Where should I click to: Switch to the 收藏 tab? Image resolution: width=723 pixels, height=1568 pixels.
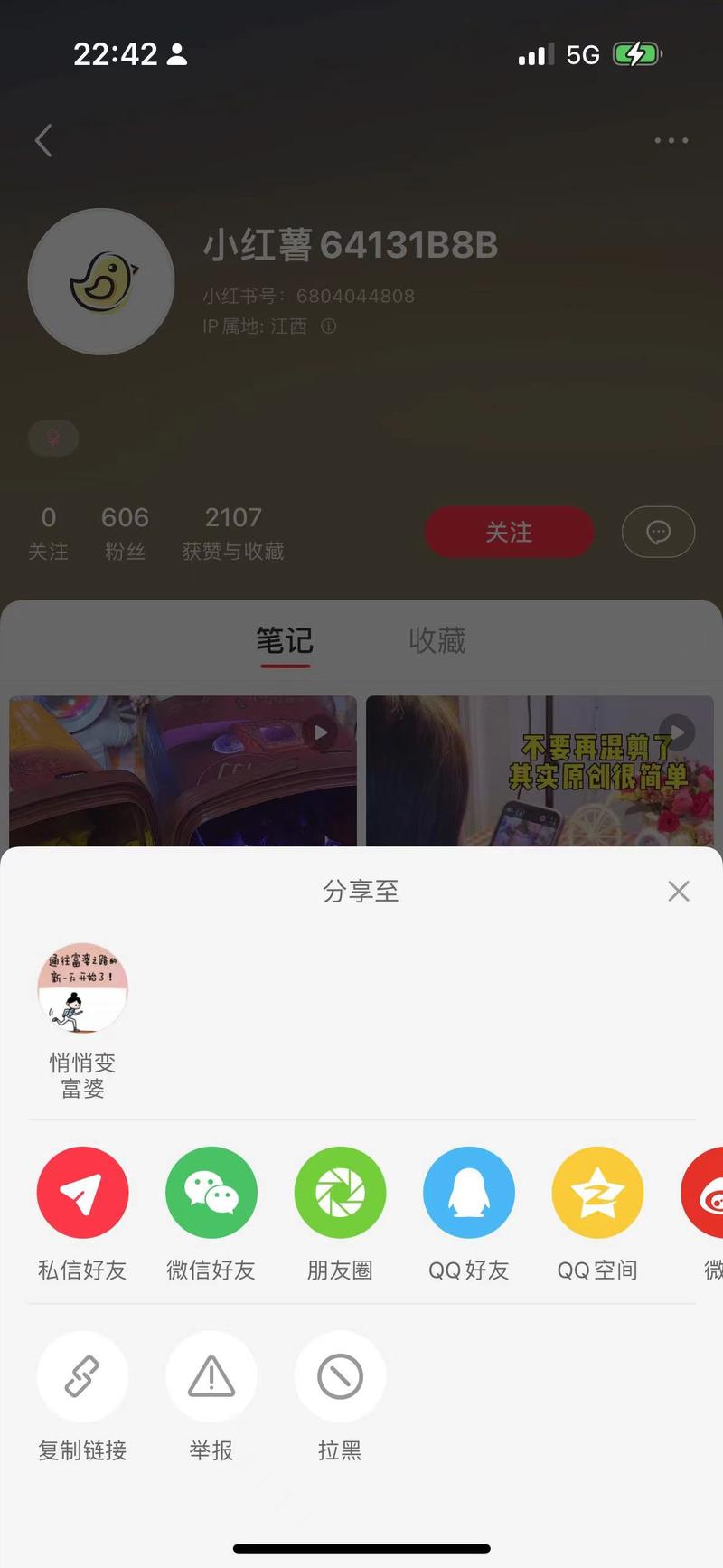[x=437, y=640]
